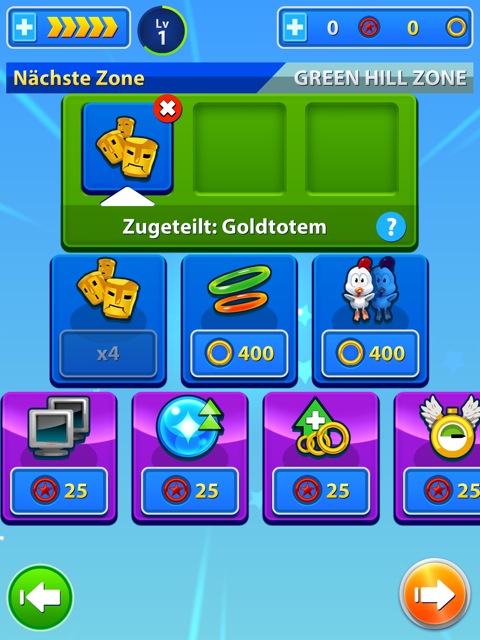The width and height of the screenshot is (480, 640).
Task: Purchase the double monitors power-up
Action: pyautogui.click(x=59, y=458)
